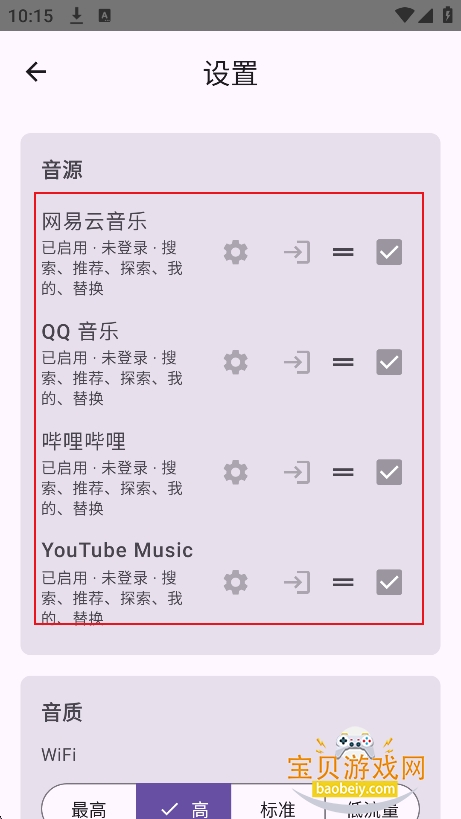The image size is (461, 819).
Task: Select 最高 WiFi audio quality
Action: 89,803
